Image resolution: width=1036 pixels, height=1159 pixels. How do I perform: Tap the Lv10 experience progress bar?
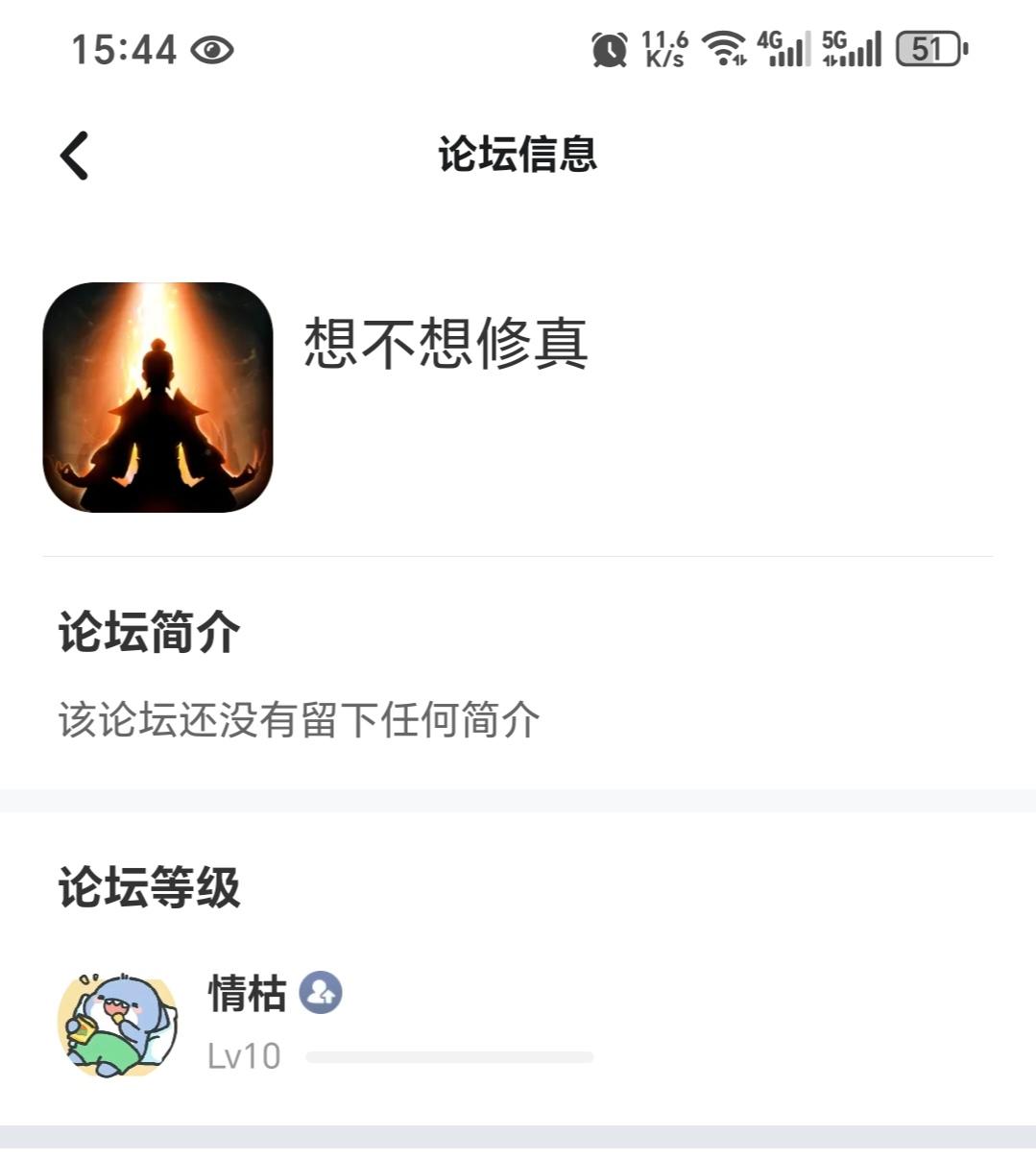tap(449, 1055)
